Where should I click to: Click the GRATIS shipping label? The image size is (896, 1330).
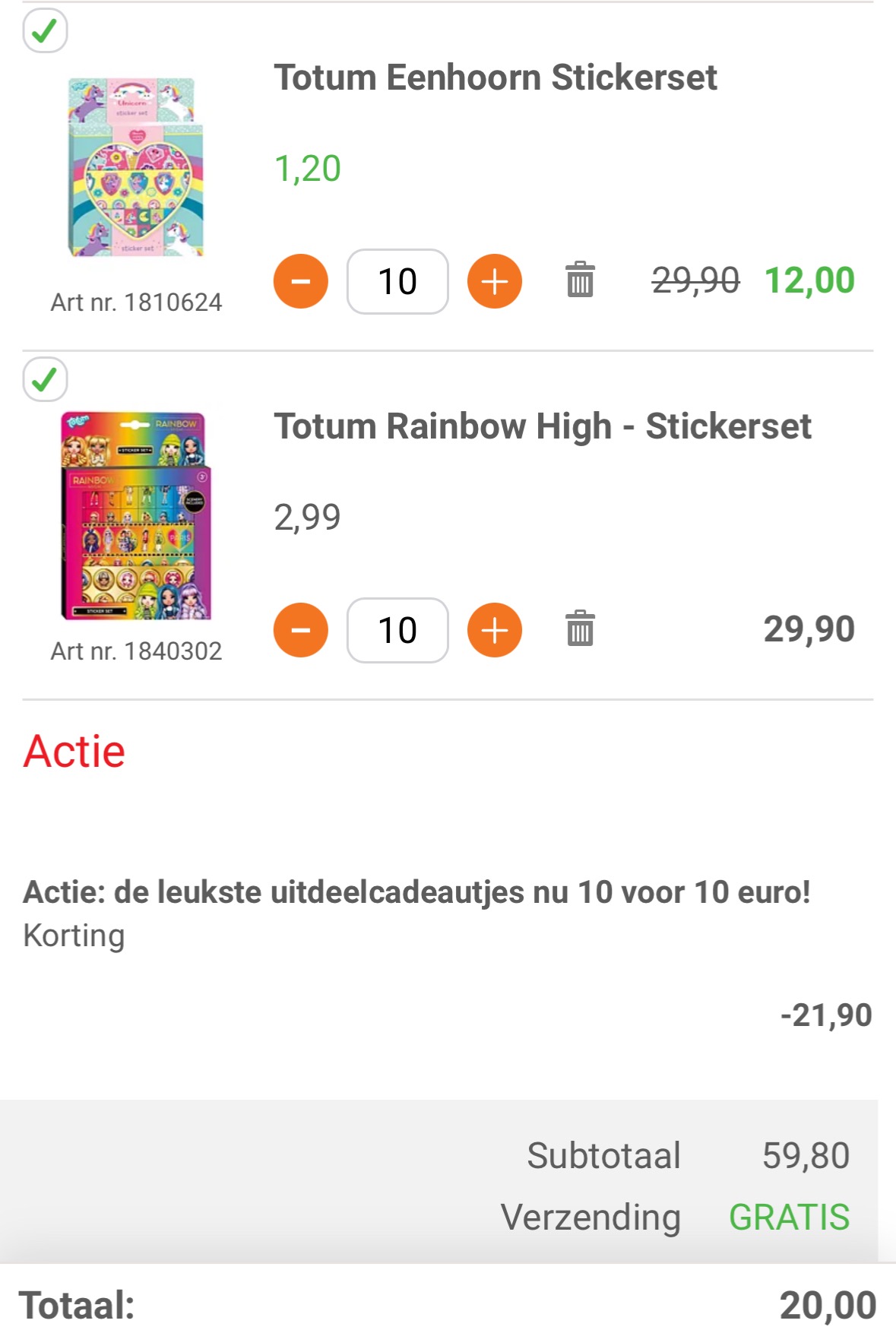(788, 1217)
